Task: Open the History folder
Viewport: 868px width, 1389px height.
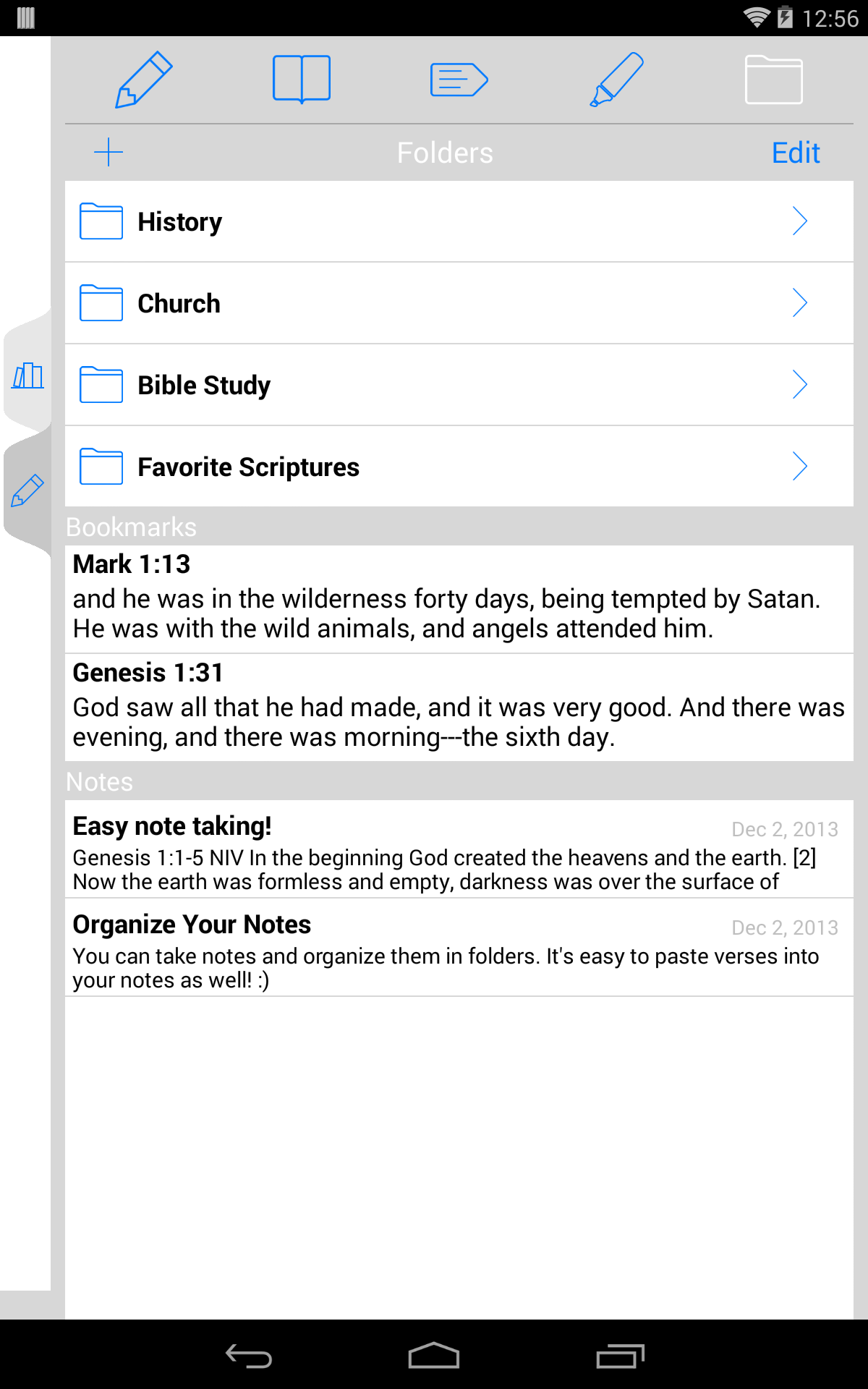Action: point(459,221)
